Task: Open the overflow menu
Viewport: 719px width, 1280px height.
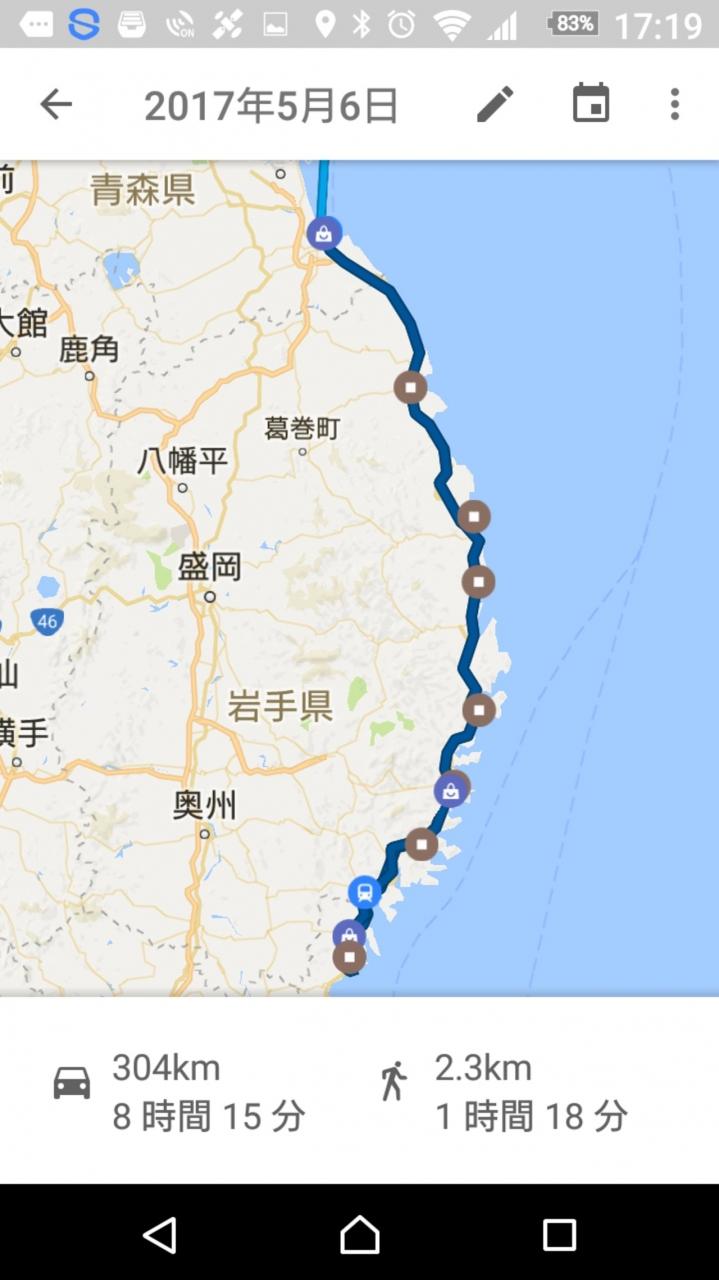Action: point(675,104)
